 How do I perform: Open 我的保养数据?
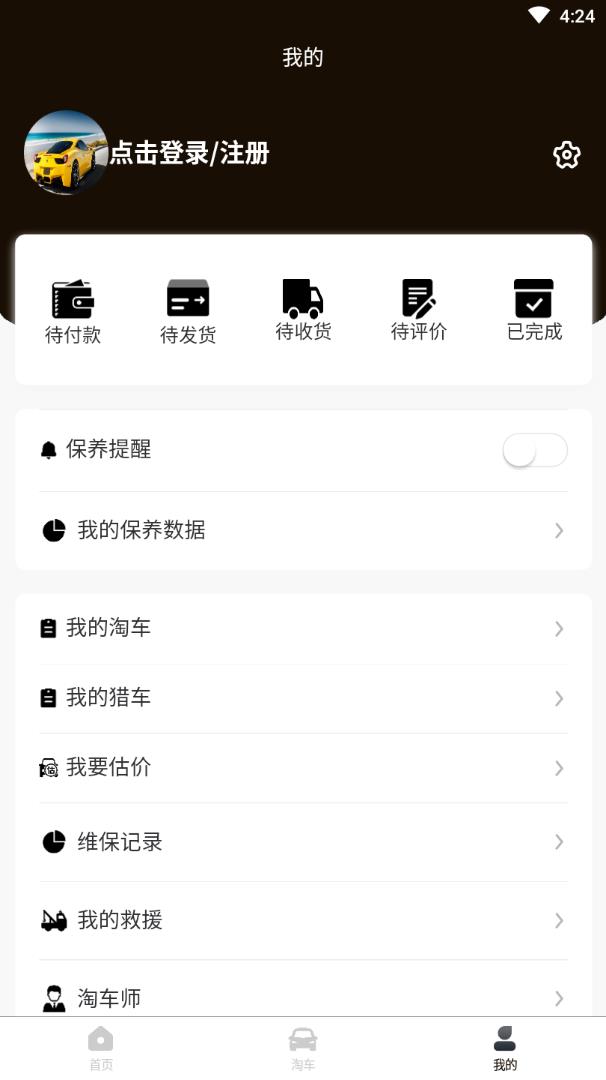tap(303, 530)
